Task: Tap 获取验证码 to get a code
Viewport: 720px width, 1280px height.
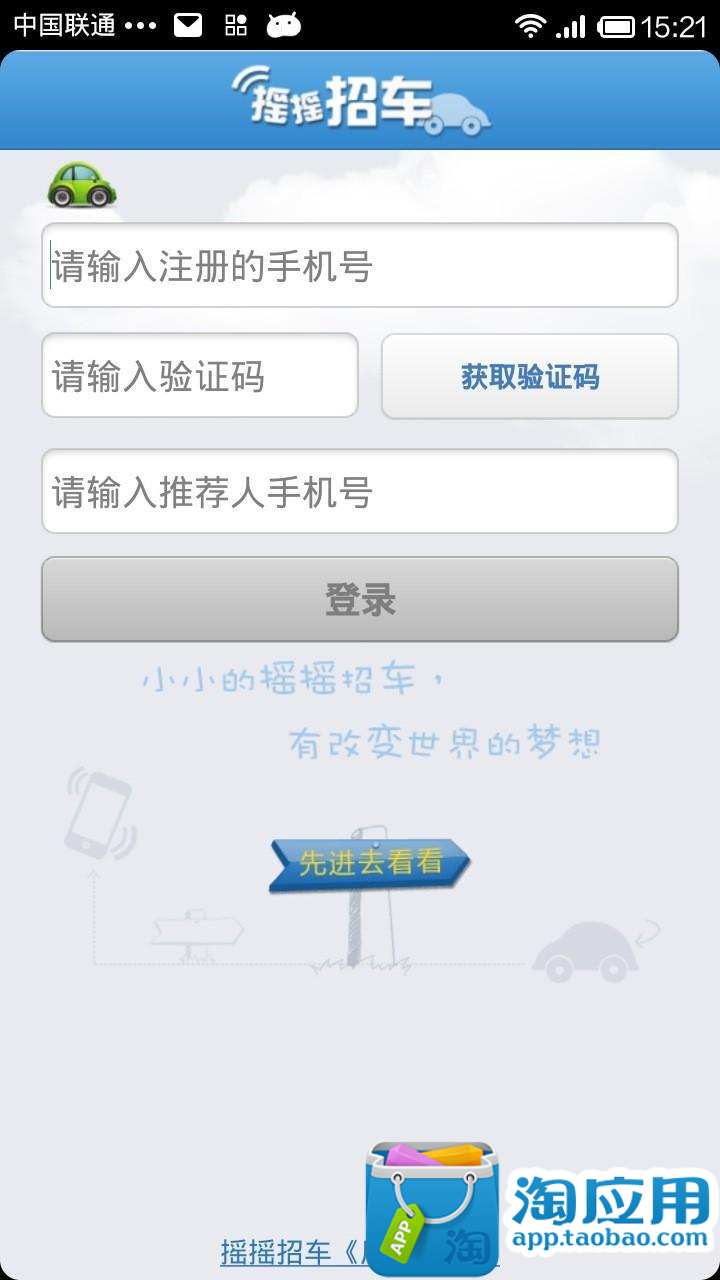Action: click(x=530, y=377)
